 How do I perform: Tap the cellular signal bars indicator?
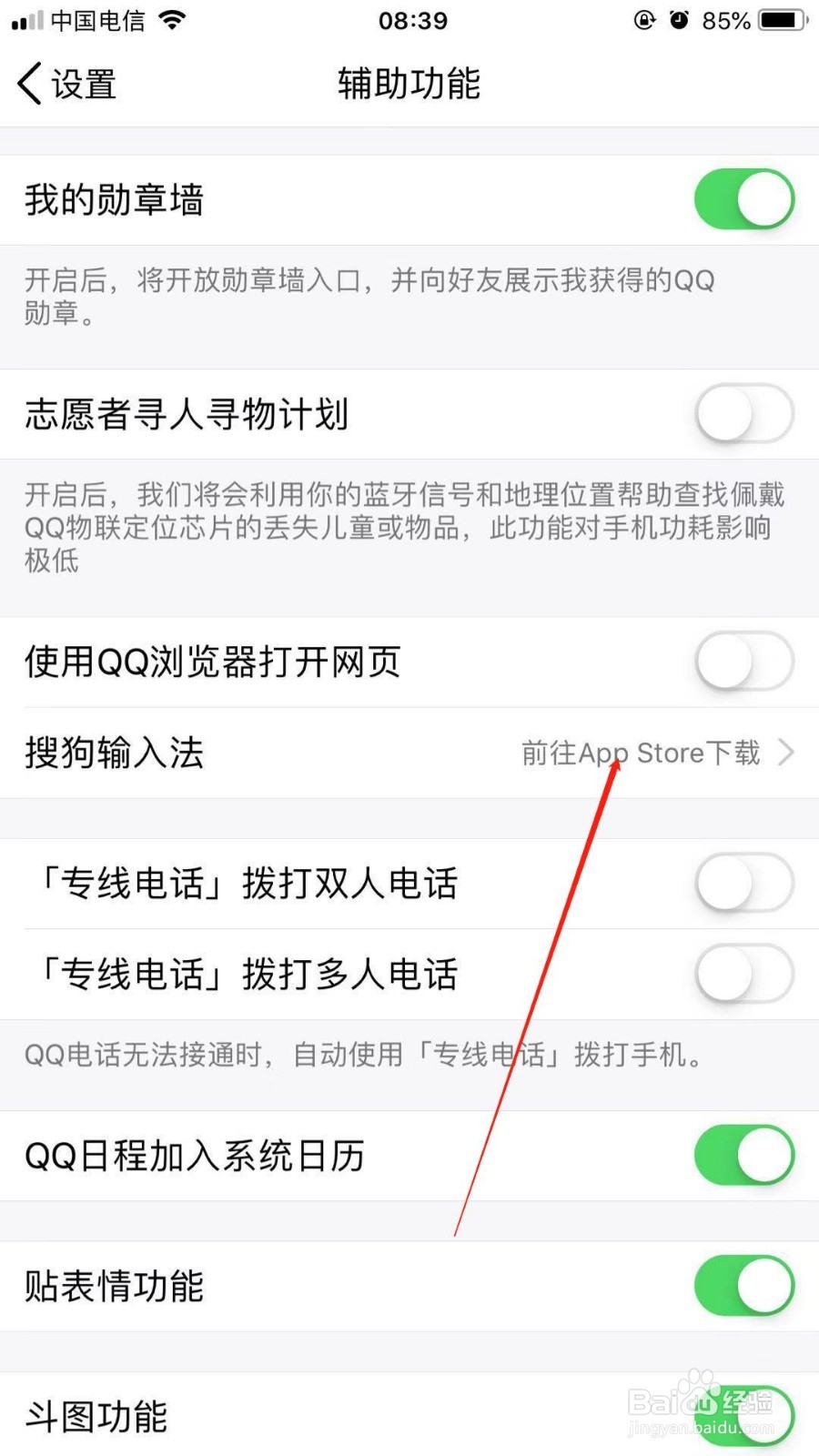(25, 19)
